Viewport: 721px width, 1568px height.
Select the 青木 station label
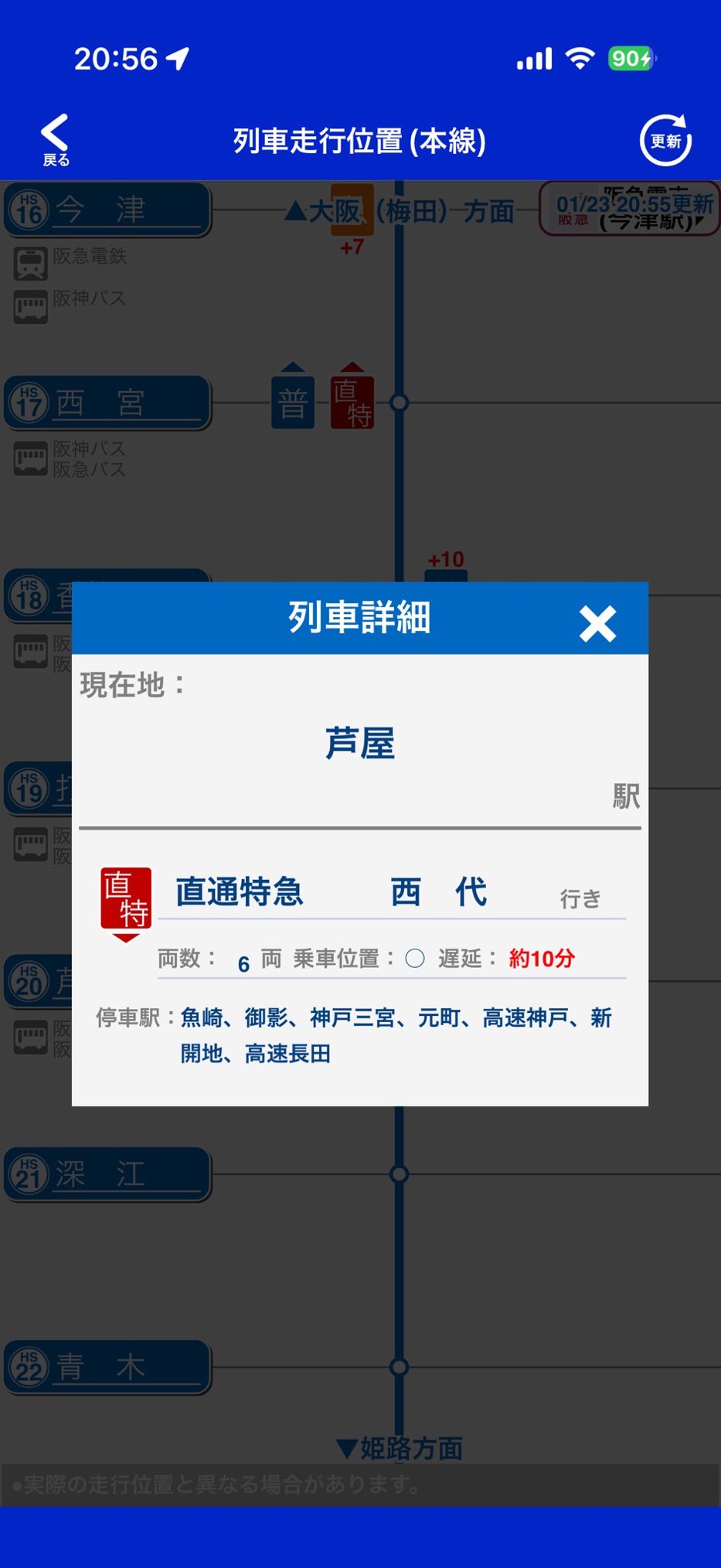pos(107,1367)
